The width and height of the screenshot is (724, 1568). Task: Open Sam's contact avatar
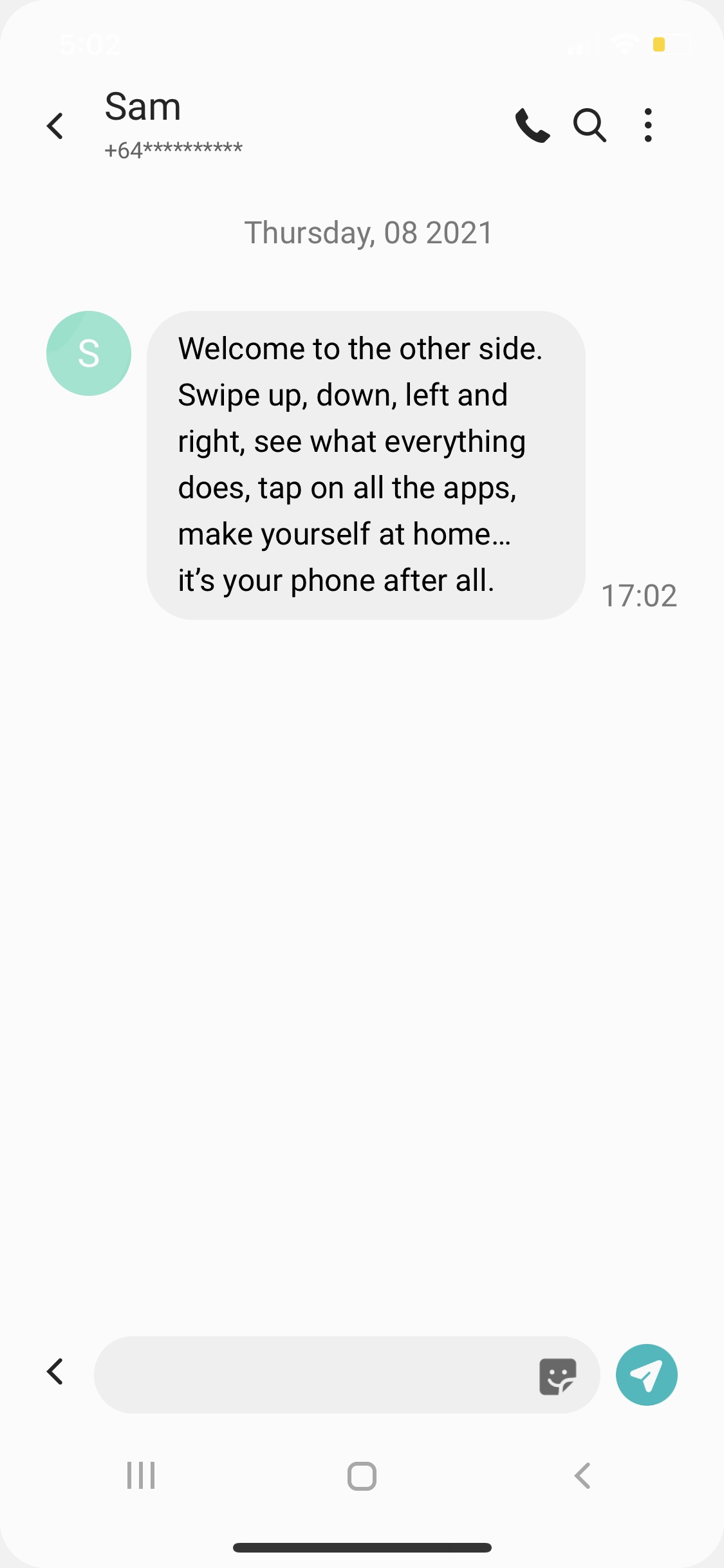(x=89, y=353)
